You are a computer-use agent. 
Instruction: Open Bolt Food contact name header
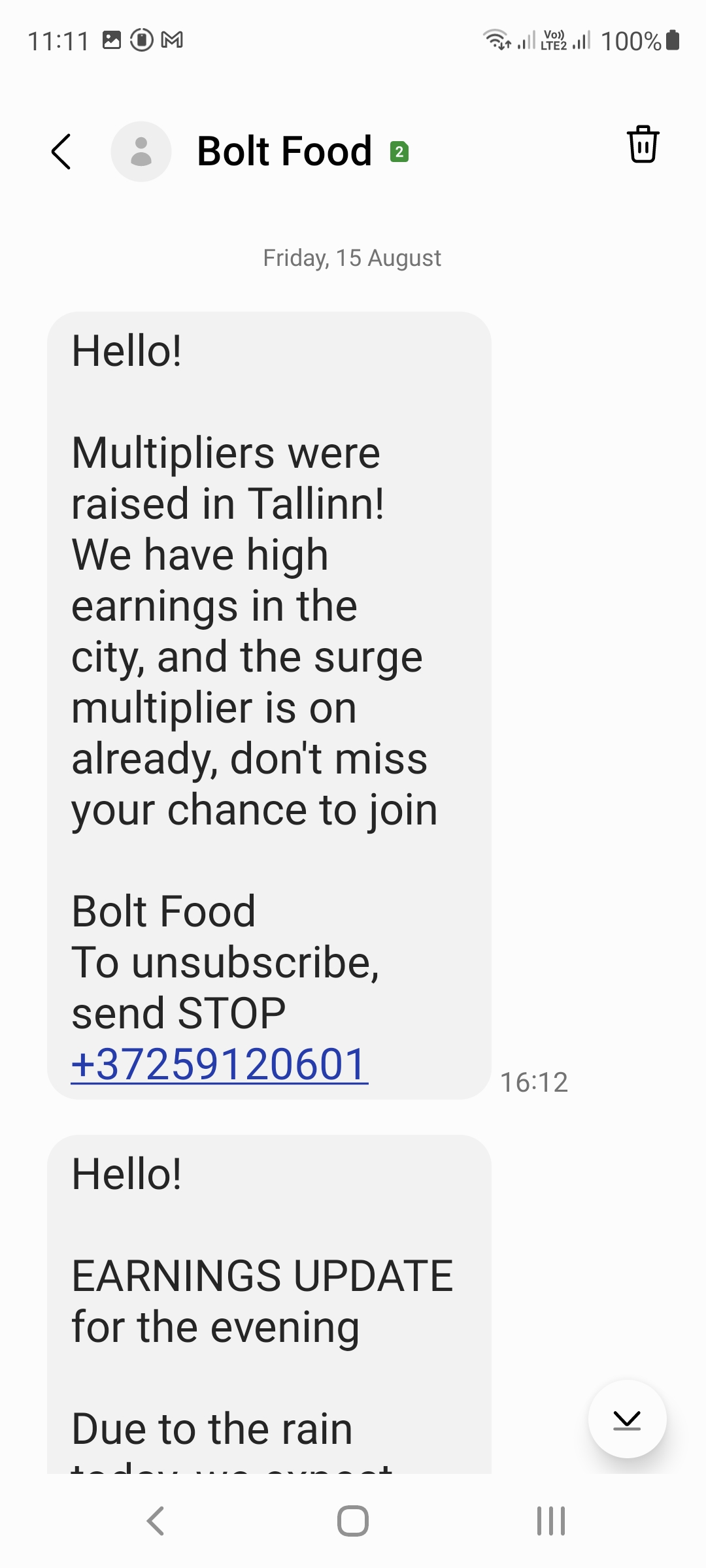coord(284,152)
